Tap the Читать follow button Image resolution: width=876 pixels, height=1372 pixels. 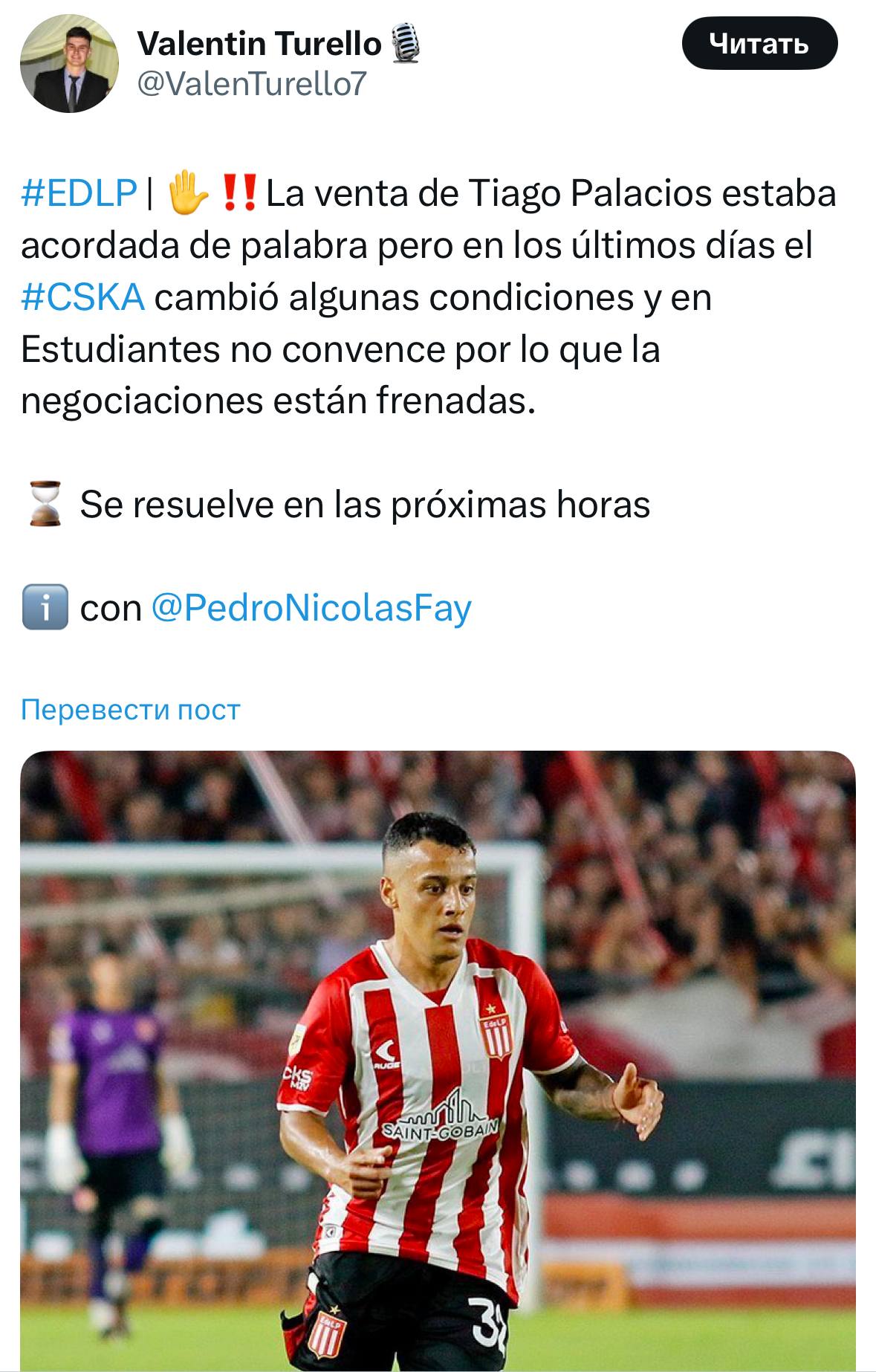[x=759, y=44]
